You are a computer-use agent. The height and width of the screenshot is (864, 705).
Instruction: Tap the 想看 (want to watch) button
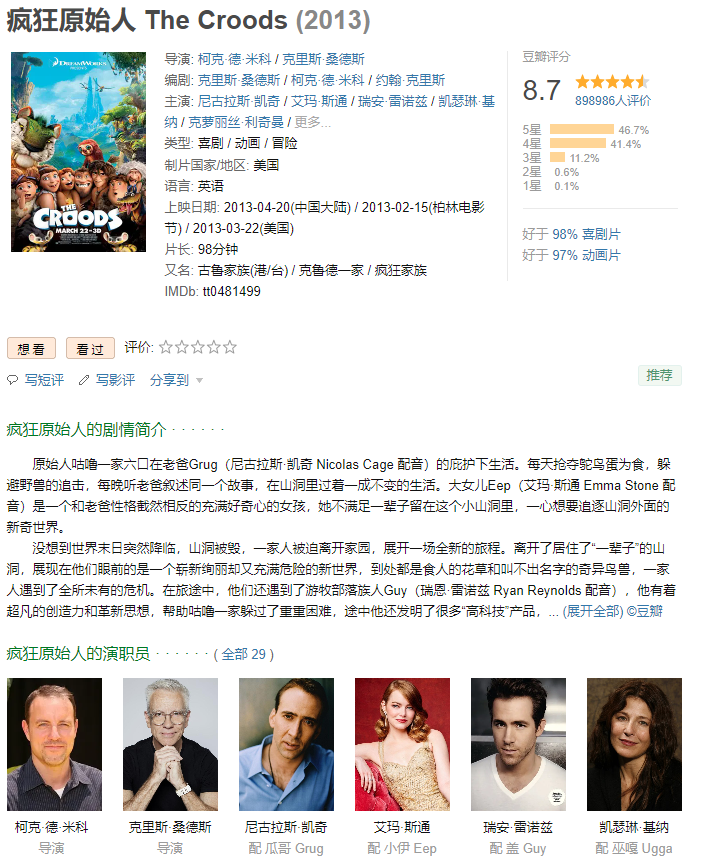[31, 349]
